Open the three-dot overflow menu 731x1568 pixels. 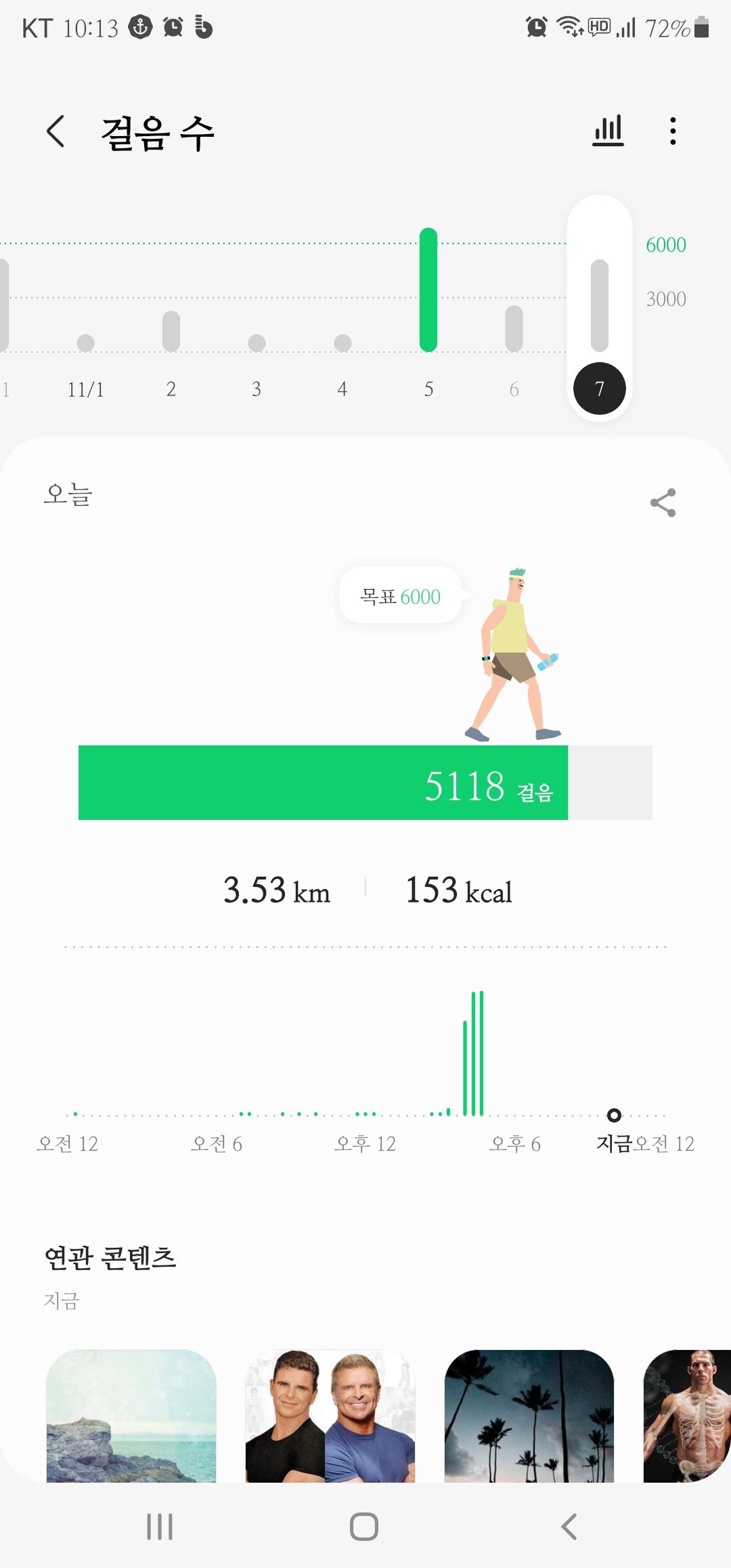[672, 131]
